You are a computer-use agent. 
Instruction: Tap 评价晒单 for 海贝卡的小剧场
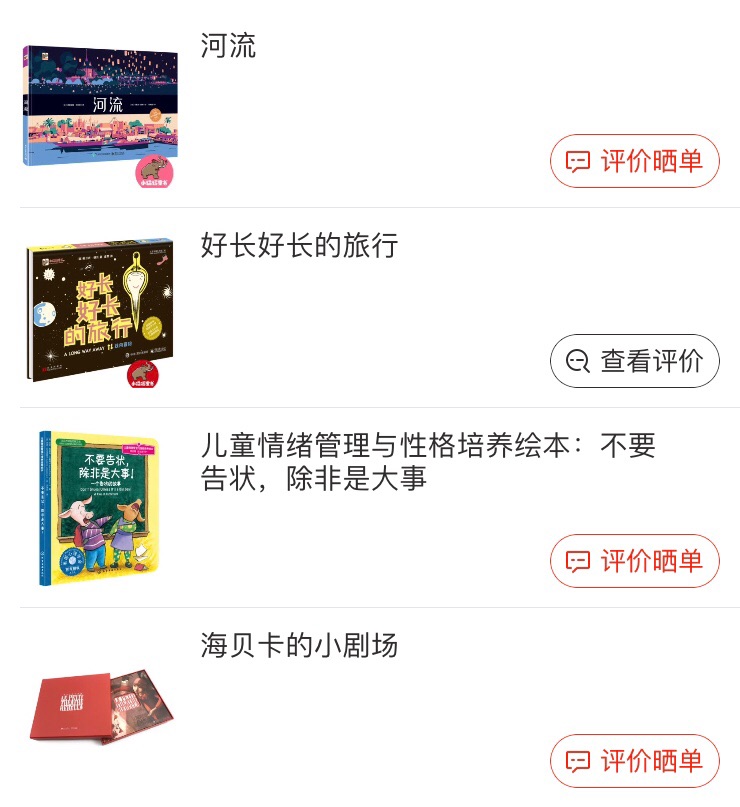tap(635, 761)
